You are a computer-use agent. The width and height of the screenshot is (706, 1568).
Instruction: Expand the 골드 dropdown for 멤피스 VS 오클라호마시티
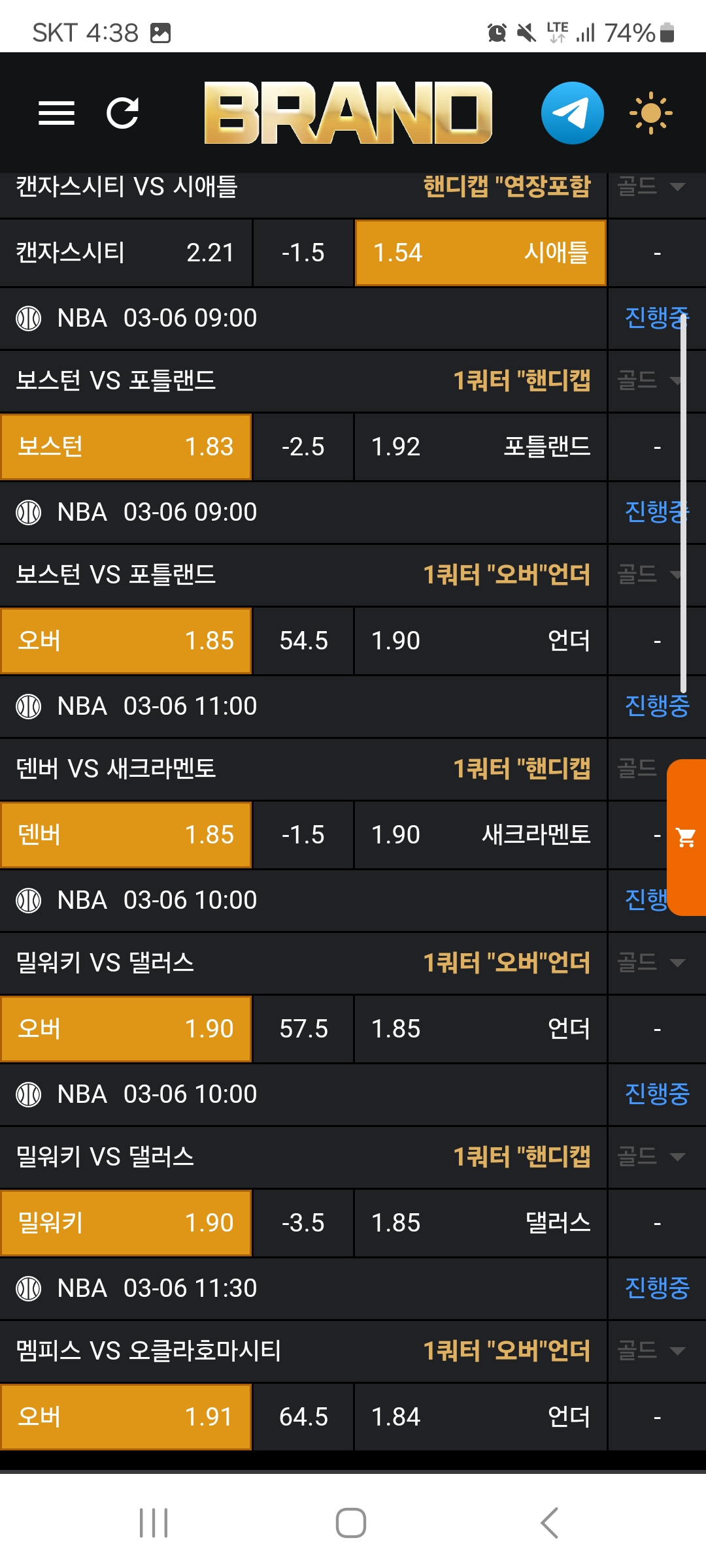point(652,1350)
